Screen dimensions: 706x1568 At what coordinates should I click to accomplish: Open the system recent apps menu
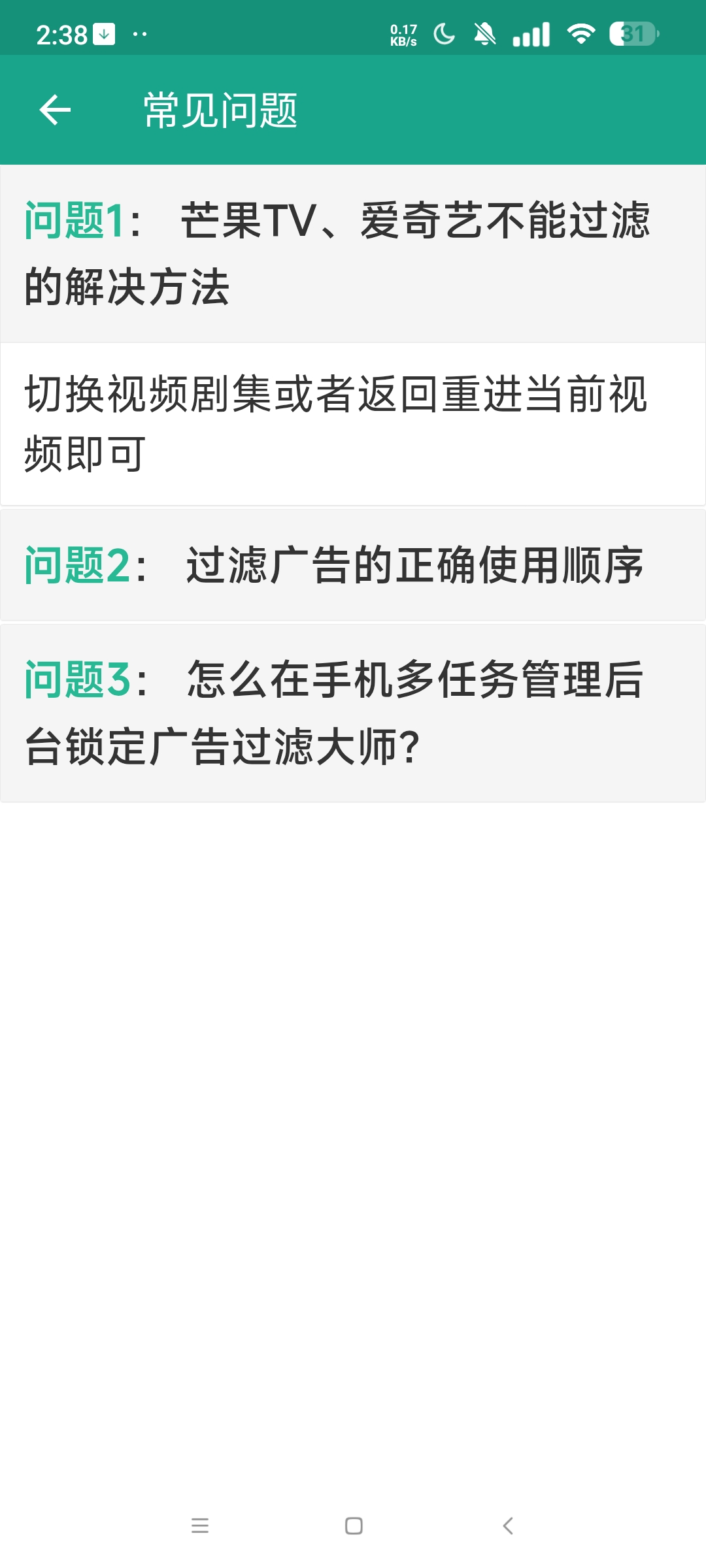200,1526
